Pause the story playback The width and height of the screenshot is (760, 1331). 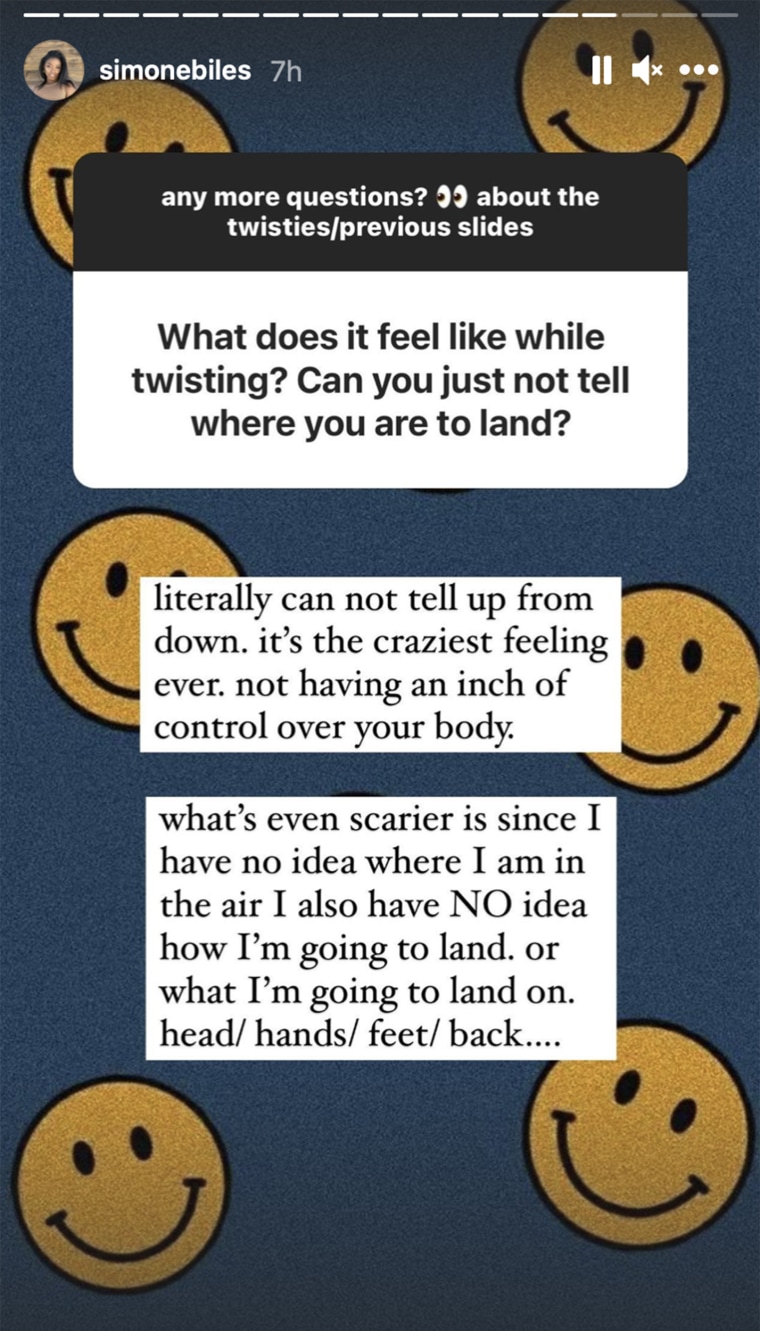[x=601, y=70]
